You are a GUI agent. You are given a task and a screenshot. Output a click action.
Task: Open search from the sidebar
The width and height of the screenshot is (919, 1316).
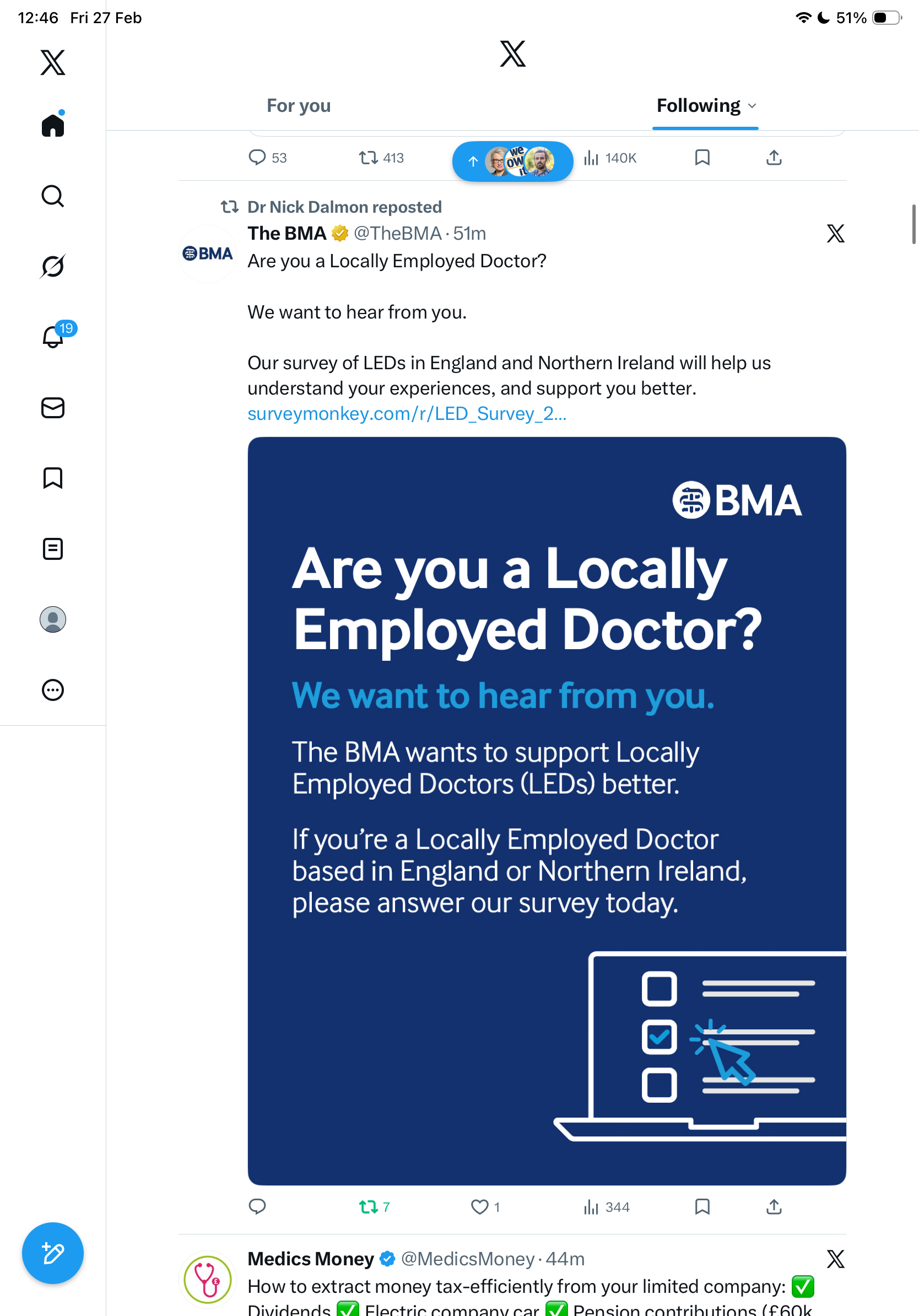pos(53,196)
